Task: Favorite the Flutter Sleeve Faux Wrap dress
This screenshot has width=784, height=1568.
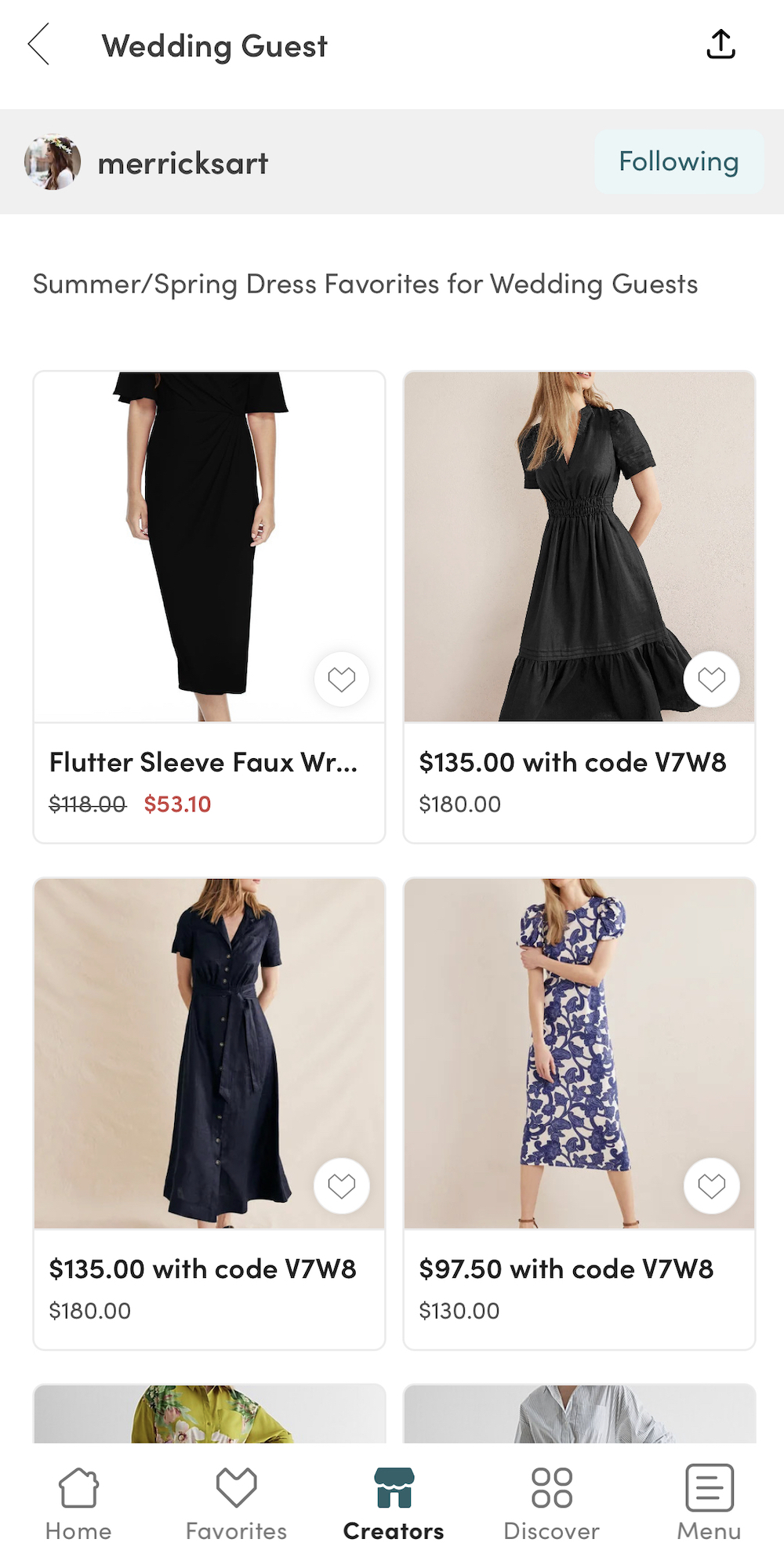Action: (341, 679)
